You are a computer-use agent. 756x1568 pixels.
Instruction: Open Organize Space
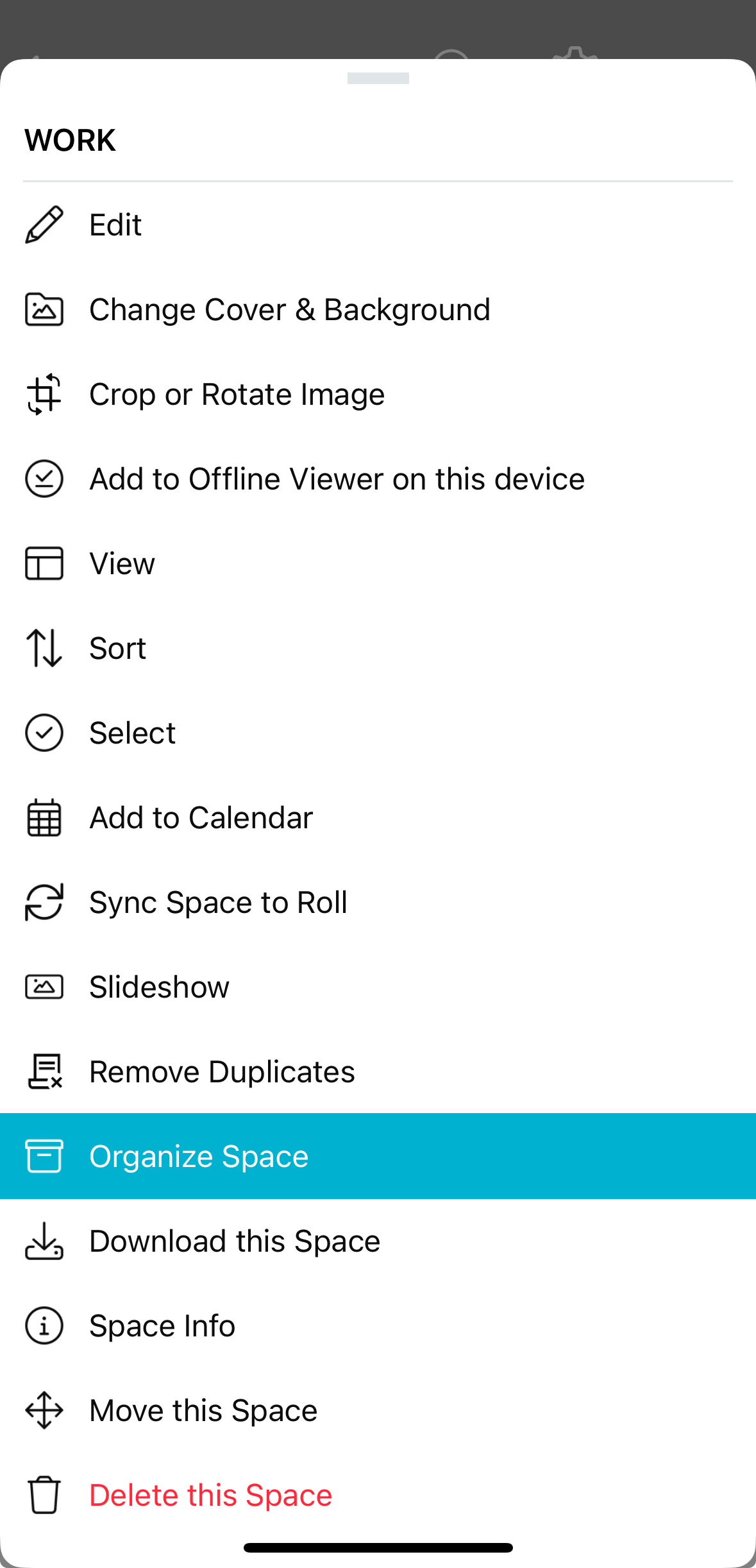[199, 1157]
